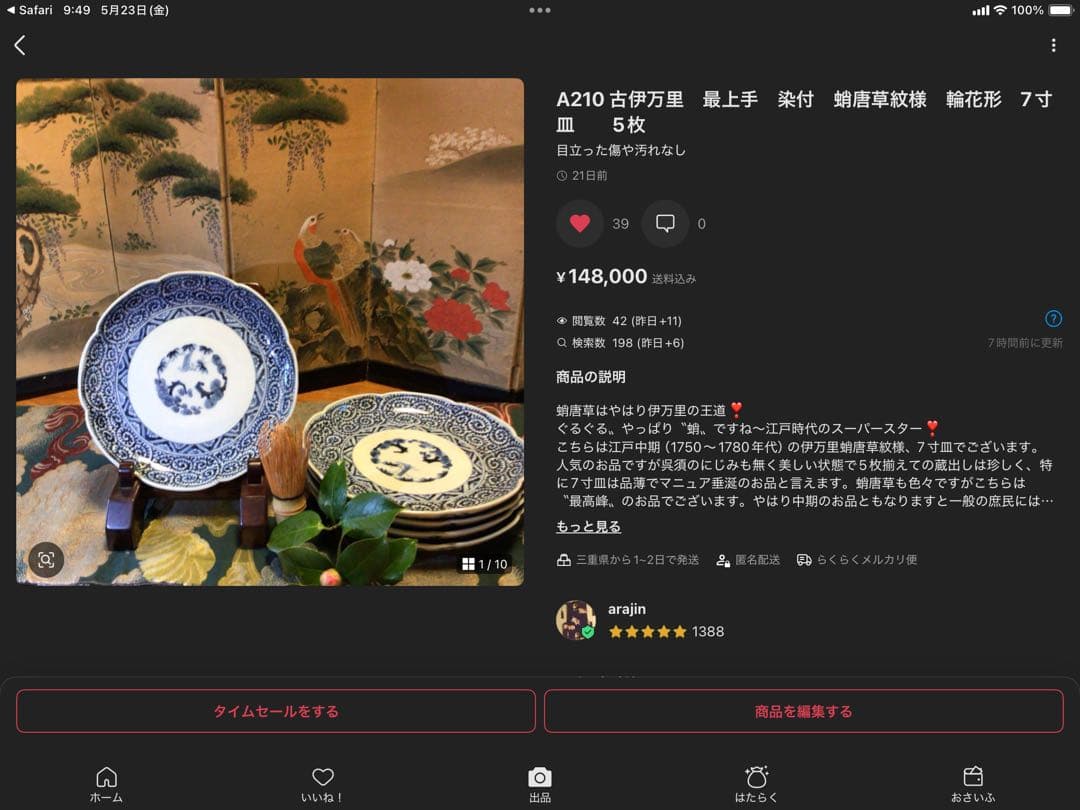The height and width of the screenshot is (810, 1080).
Task: Tap the heart like button
Action: tap(580, 224)
